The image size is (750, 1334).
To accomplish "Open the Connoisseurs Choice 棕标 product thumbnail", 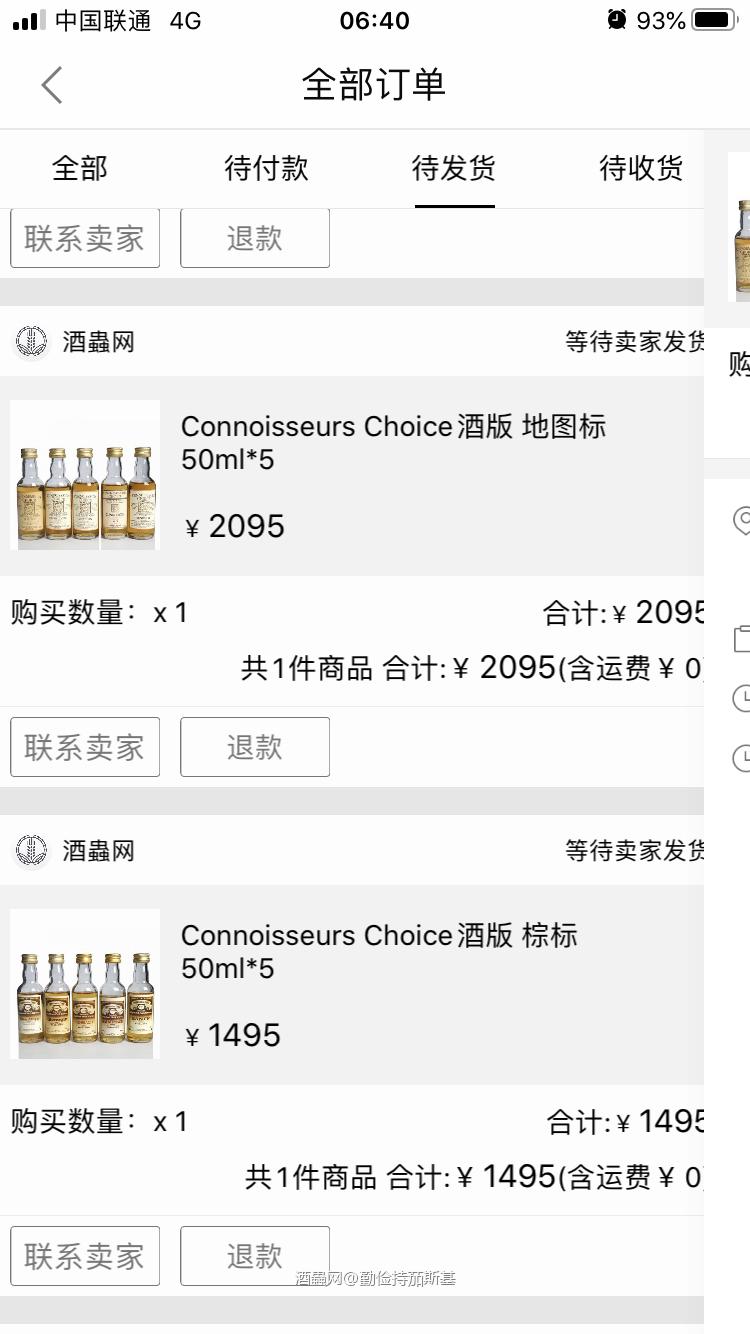I will point(84,985).
